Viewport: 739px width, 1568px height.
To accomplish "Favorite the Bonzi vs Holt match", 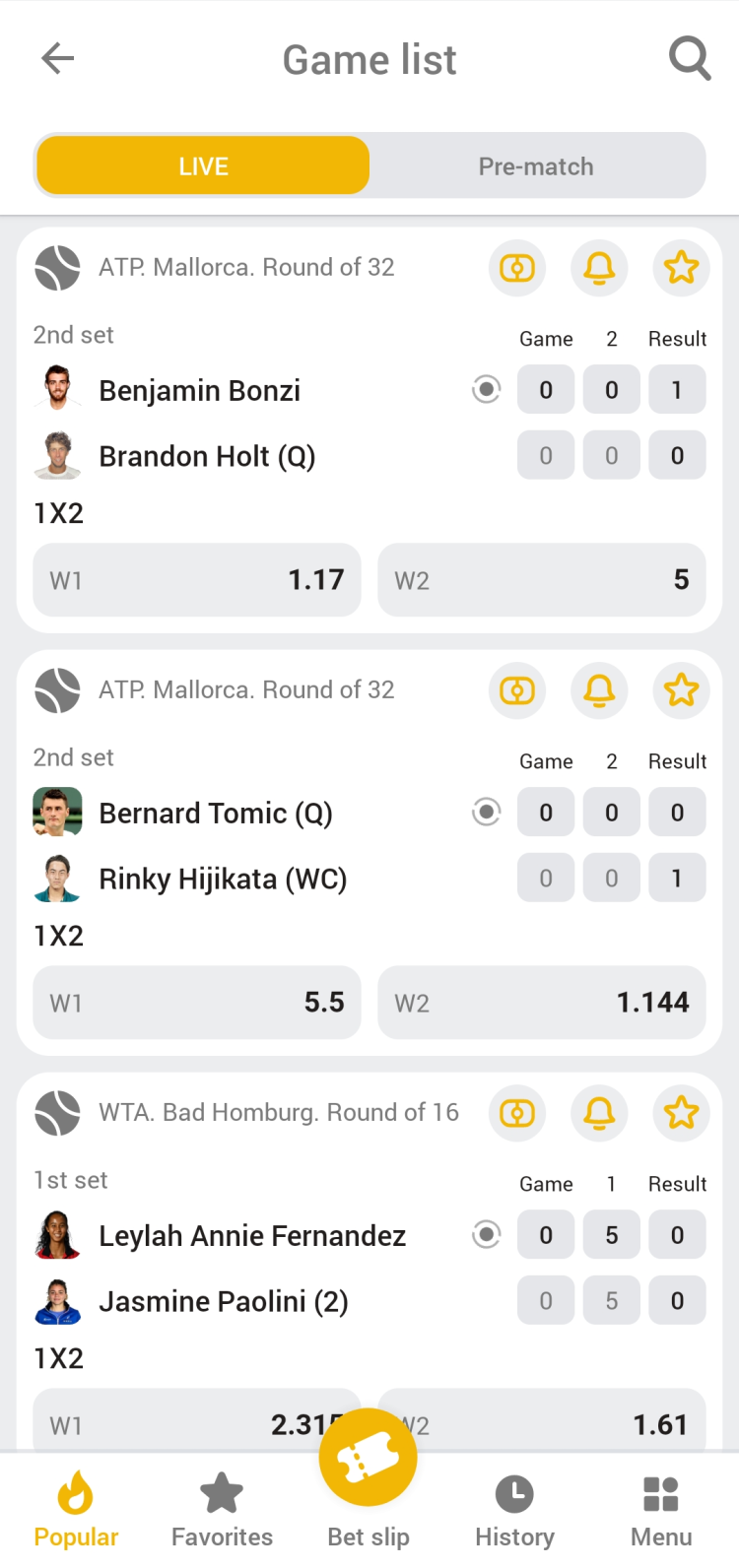I will [x=681, y=268].
